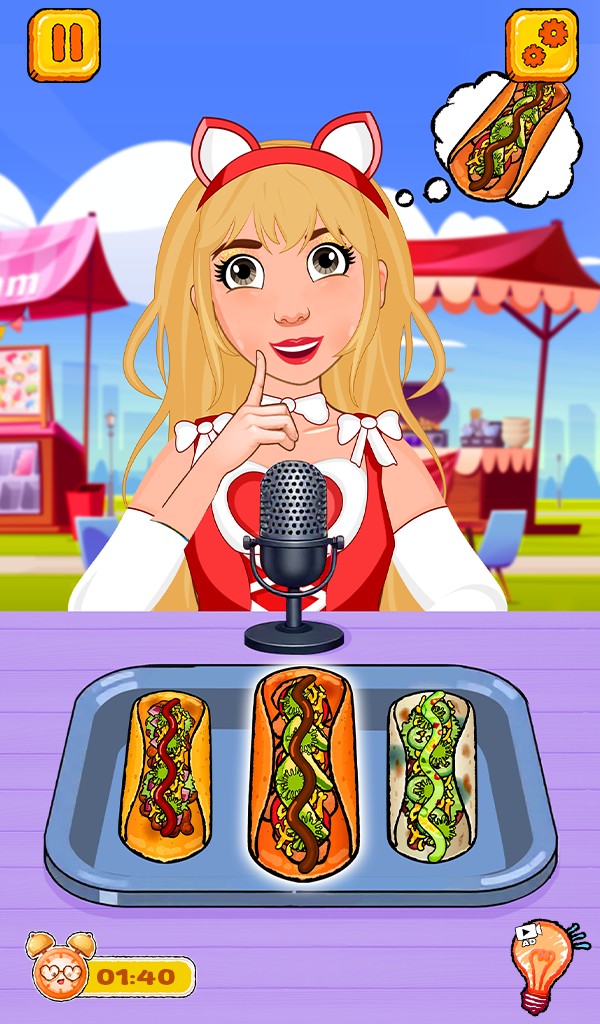Choose the white tortilla with green sauce
Image resolution: width=600 pixels, height=1024 pixels.
pos(432,775)
